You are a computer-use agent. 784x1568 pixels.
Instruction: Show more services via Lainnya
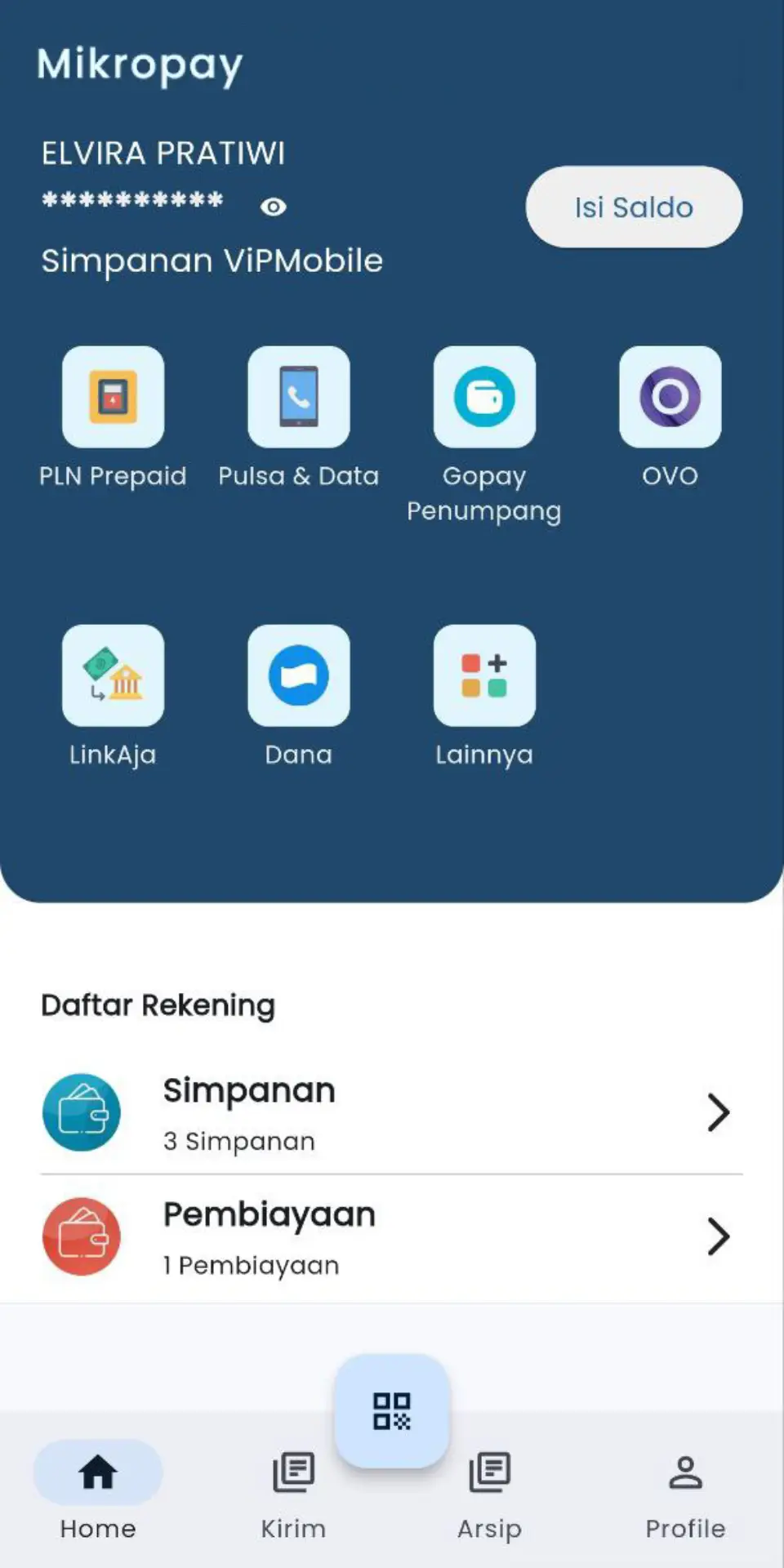point(484,676)
